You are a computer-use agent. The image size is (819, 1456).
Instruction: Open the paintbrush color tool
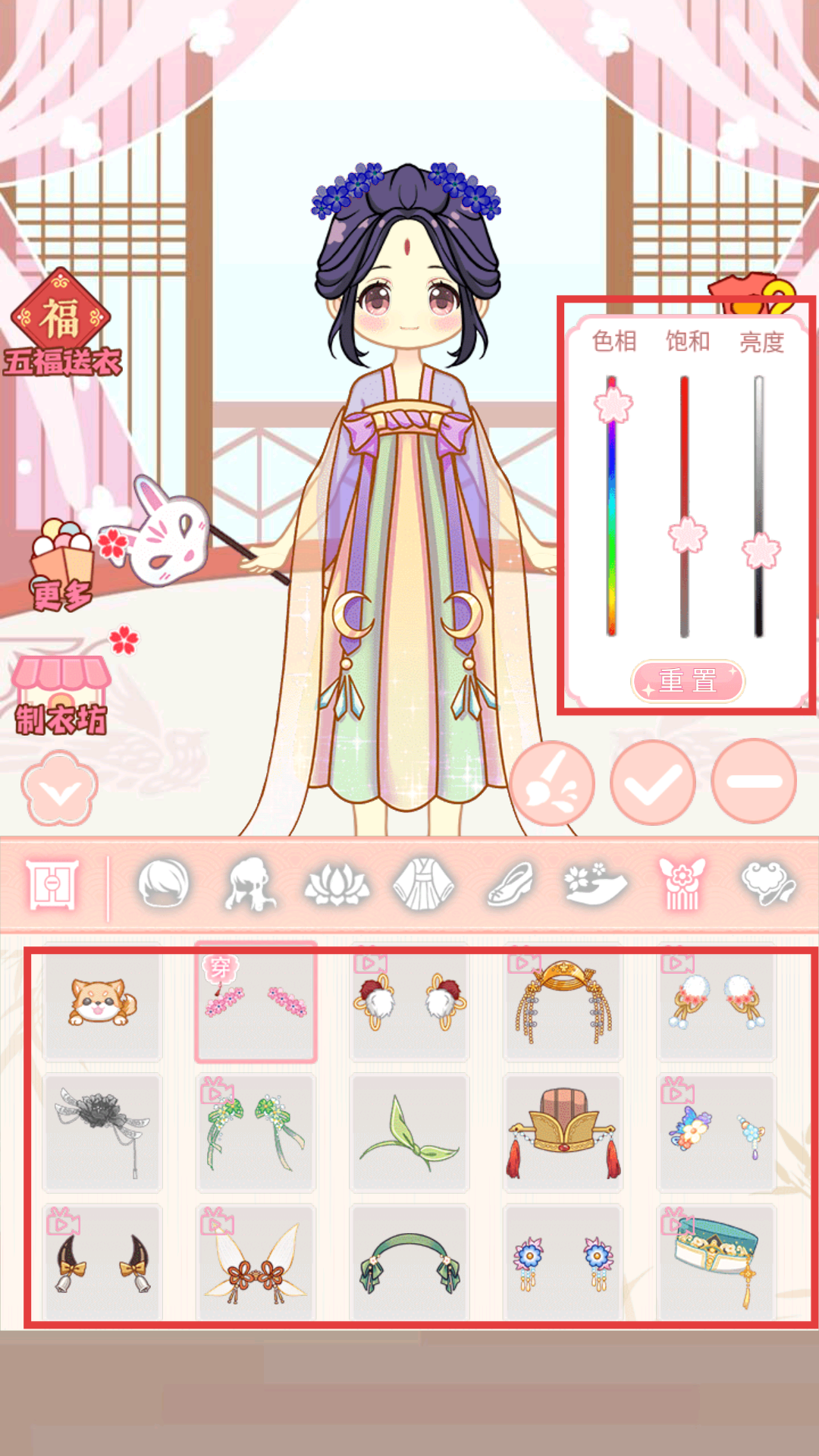[x=552, y=783]
